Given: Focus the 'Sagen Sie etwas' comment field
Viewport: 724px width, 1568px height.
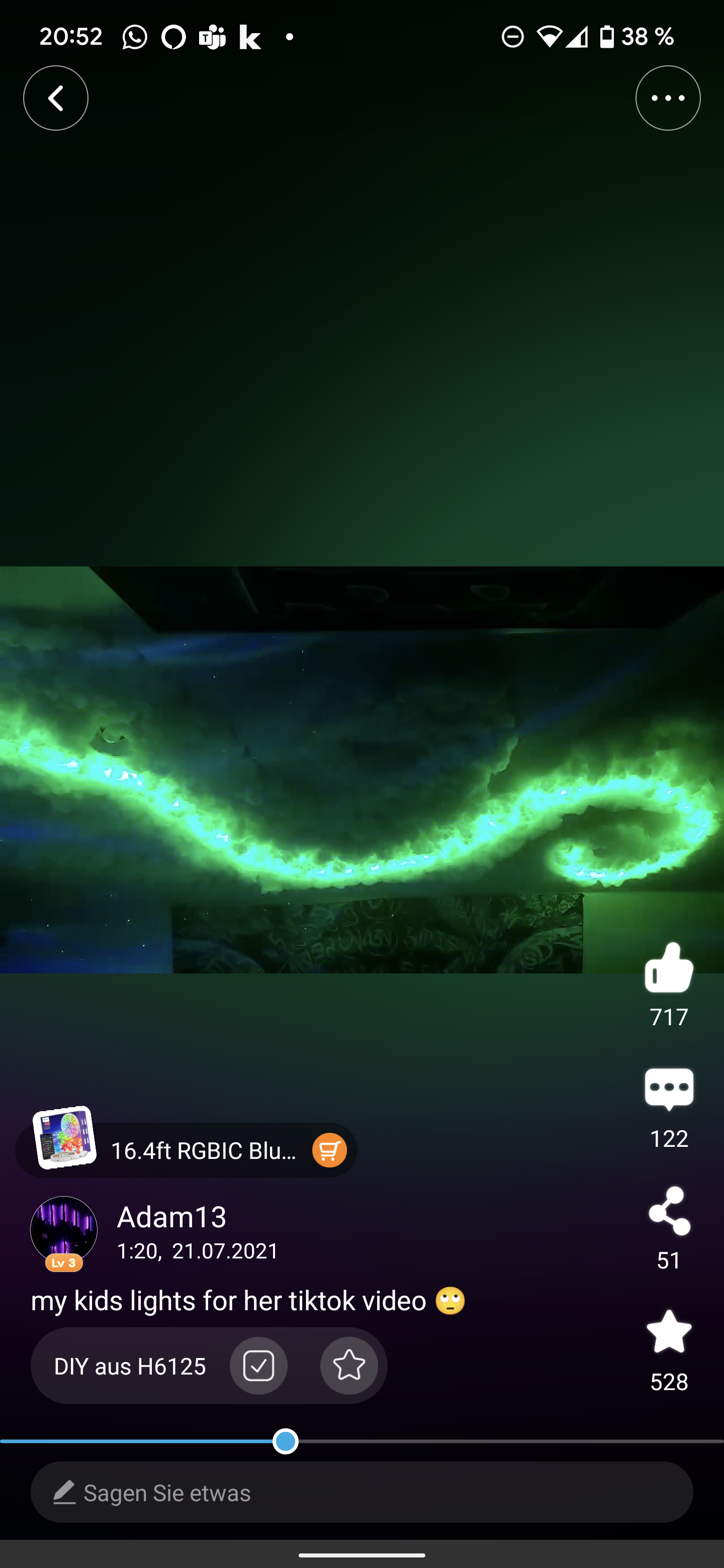Looking at the screenshot, I should [361, 1493].
